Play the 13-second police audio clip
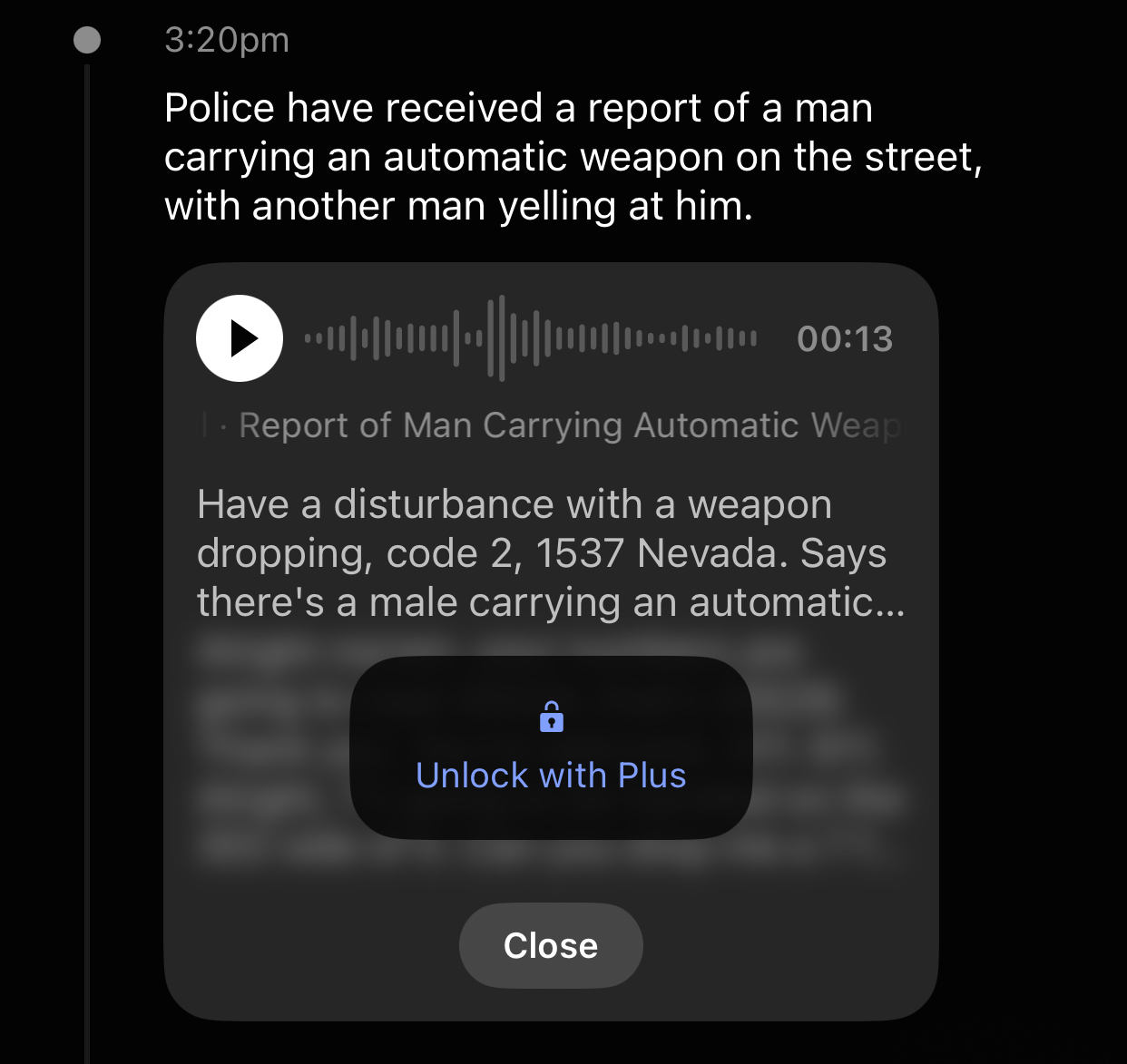This screenshot has width=1127, height=1064. [240, 338]
